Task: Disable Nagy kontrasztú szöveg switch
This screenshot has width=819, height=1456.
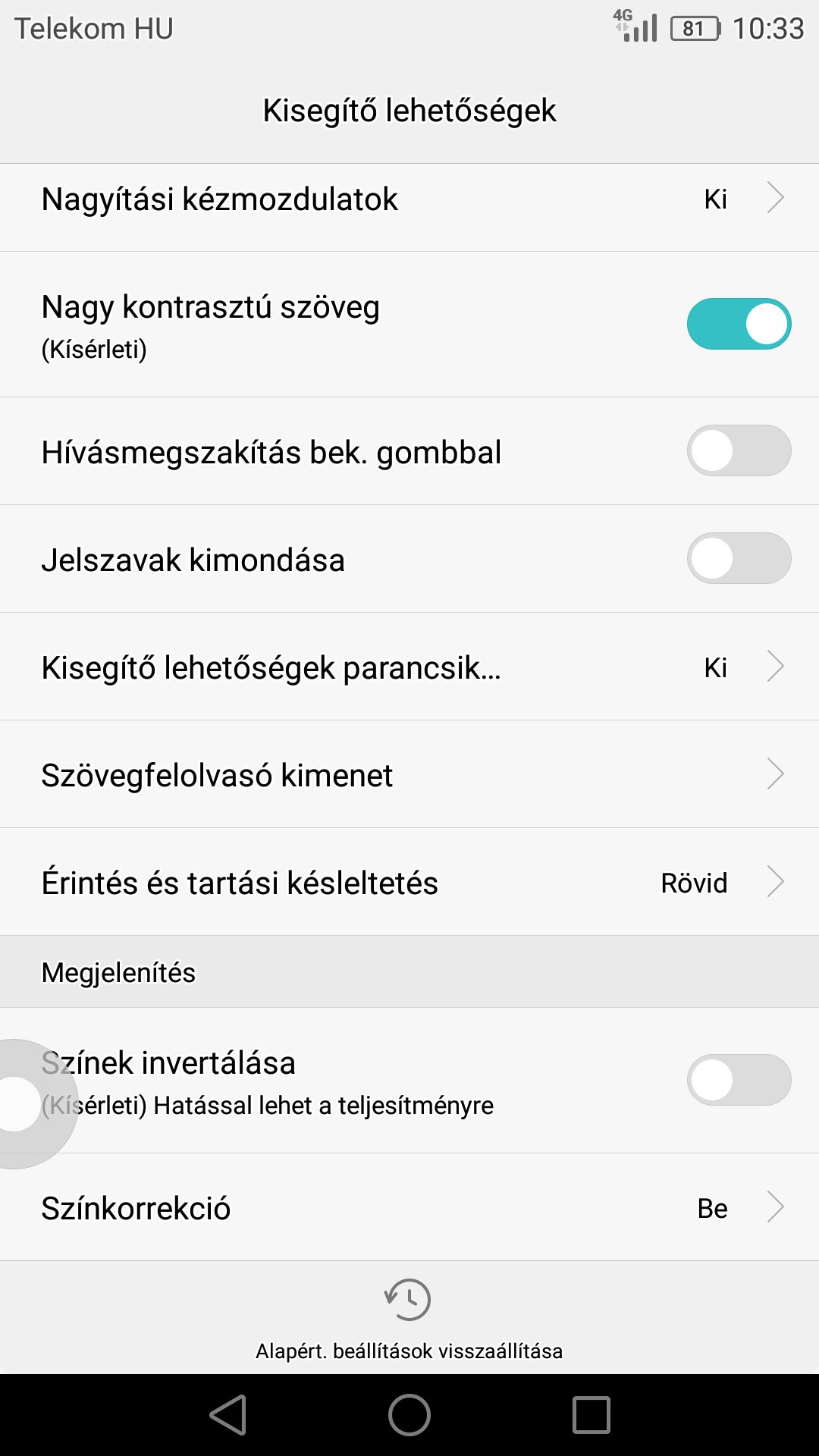Action: [x=739, y=324]
